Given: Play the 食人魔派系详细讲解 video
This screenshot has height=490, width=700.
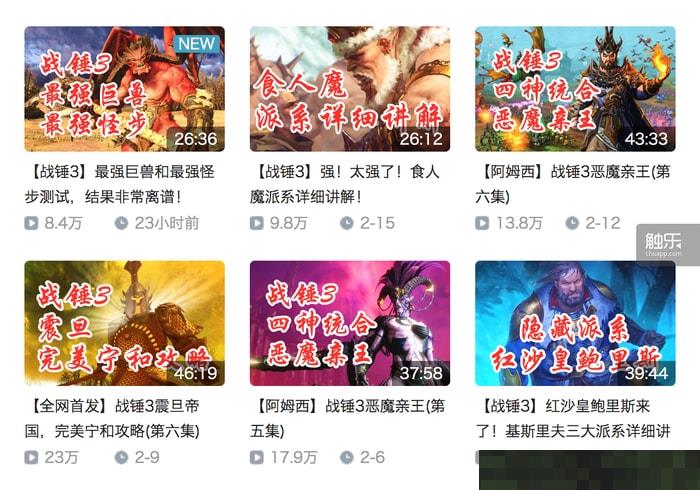Looking at the screenshot, I should (349, 89).
